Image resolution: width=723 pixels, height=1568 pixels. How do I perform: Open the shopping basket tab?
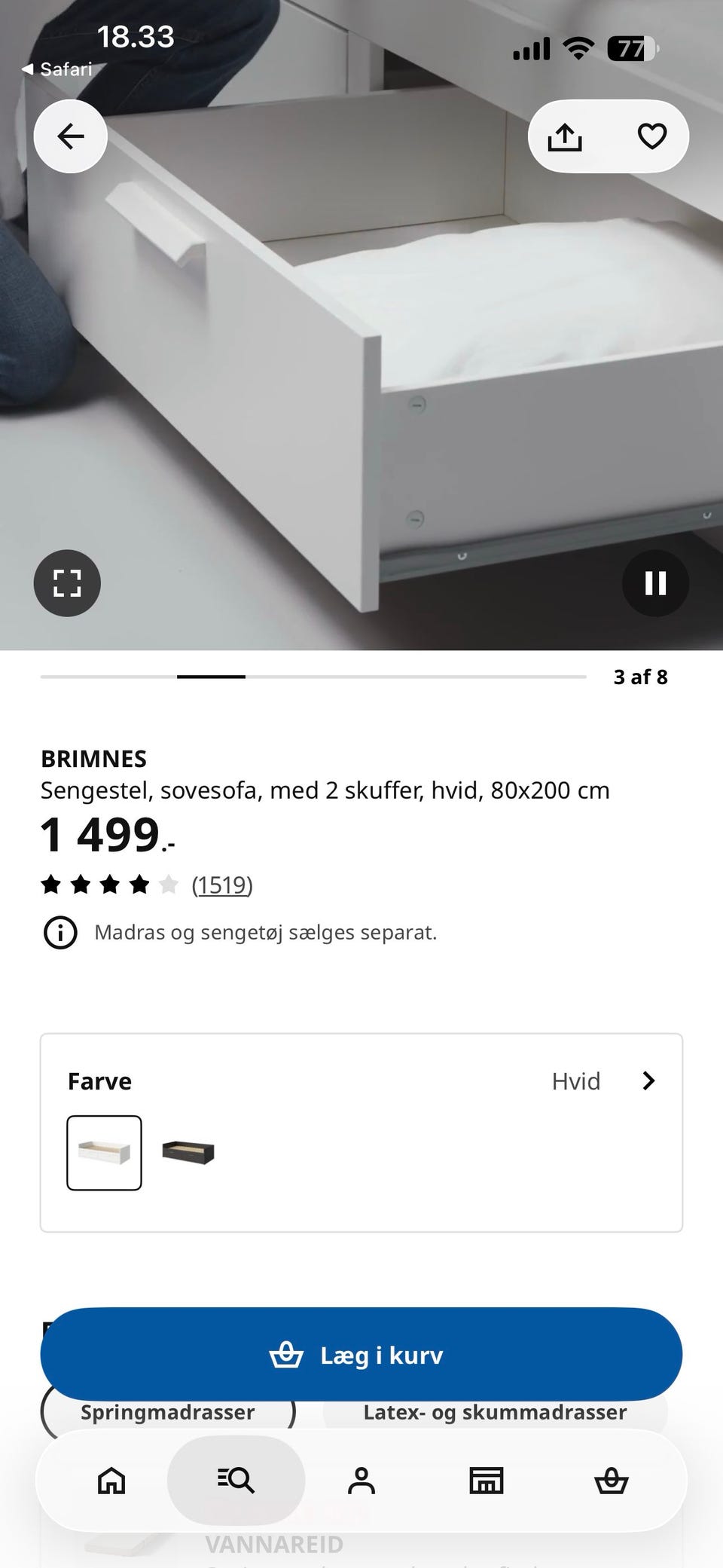(612, 1481)
